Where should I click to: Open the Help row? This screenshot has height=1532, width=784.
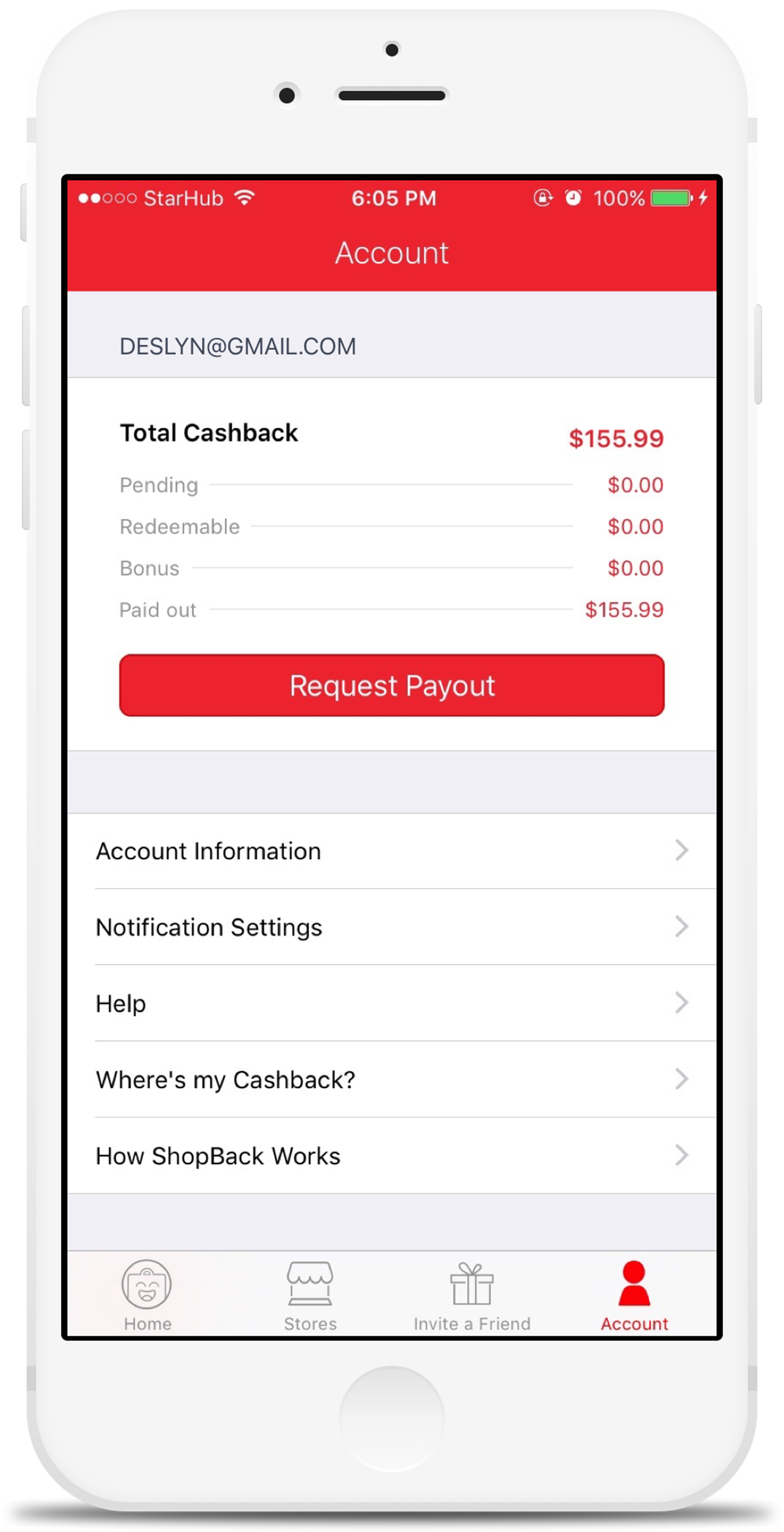pyautogui.click(x=391, y=1003)
